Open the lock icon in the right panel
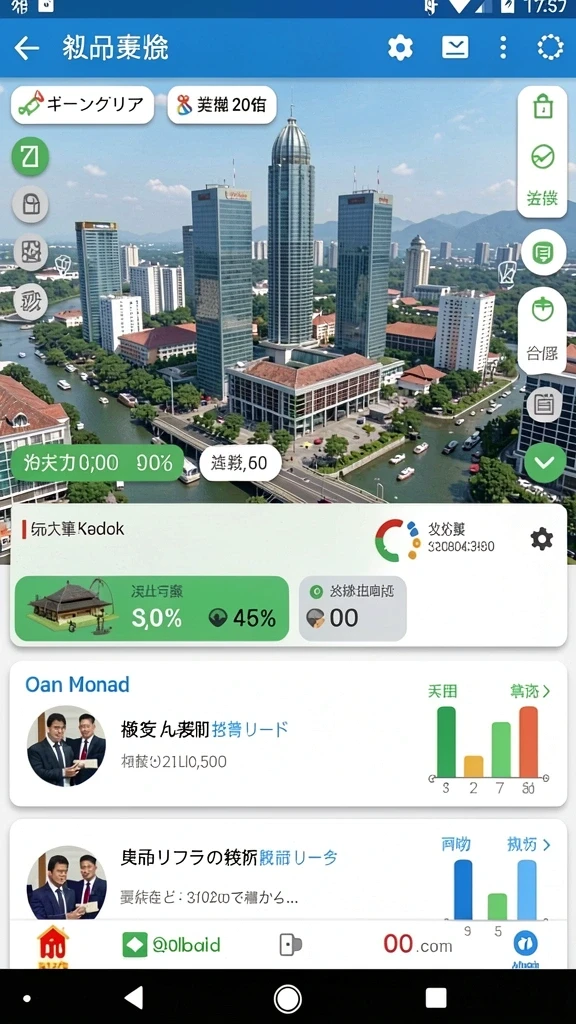Screen dimensions: 576x1024 [x=543, y=107]
